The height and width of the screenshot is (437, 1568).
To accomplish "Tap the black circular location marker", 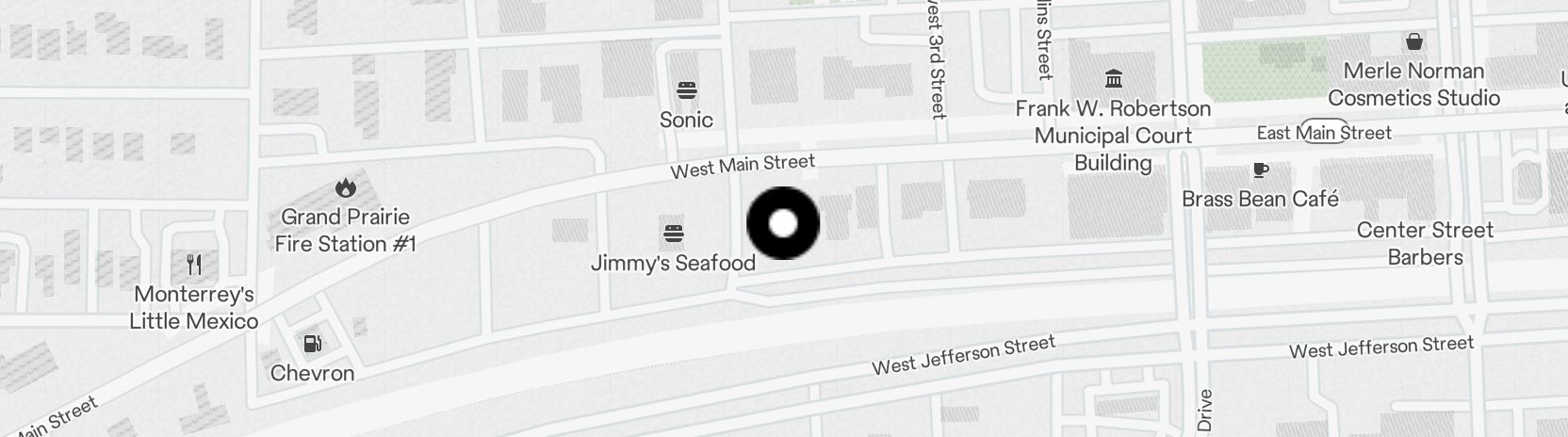I will point(782,223).
